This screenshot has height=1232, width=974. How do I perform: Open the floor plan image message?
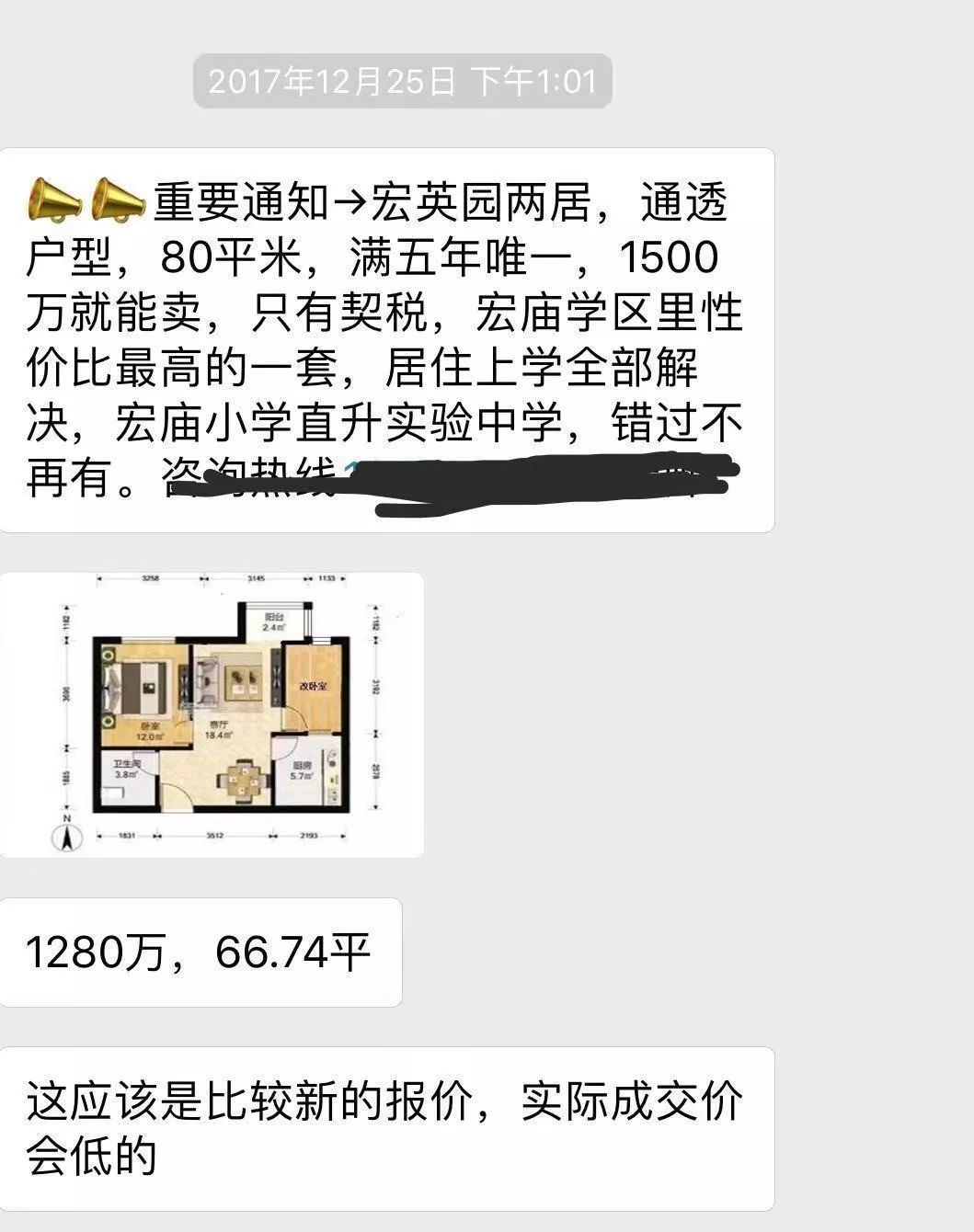point(212,714)
